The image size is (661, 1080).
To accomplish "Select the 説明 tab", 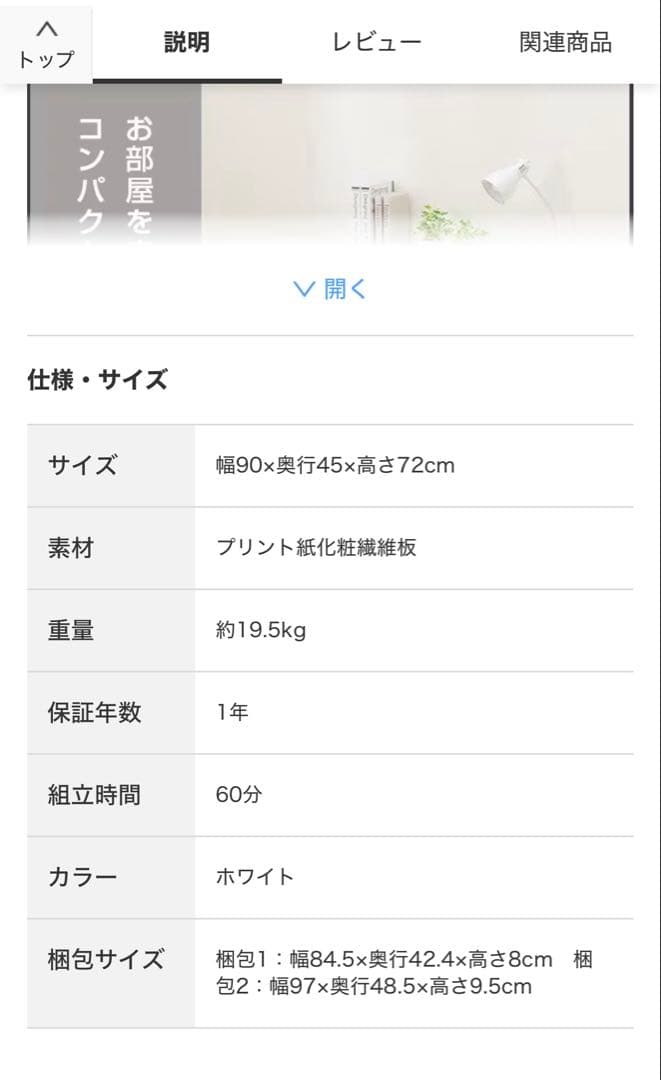I will pos(187,42).
